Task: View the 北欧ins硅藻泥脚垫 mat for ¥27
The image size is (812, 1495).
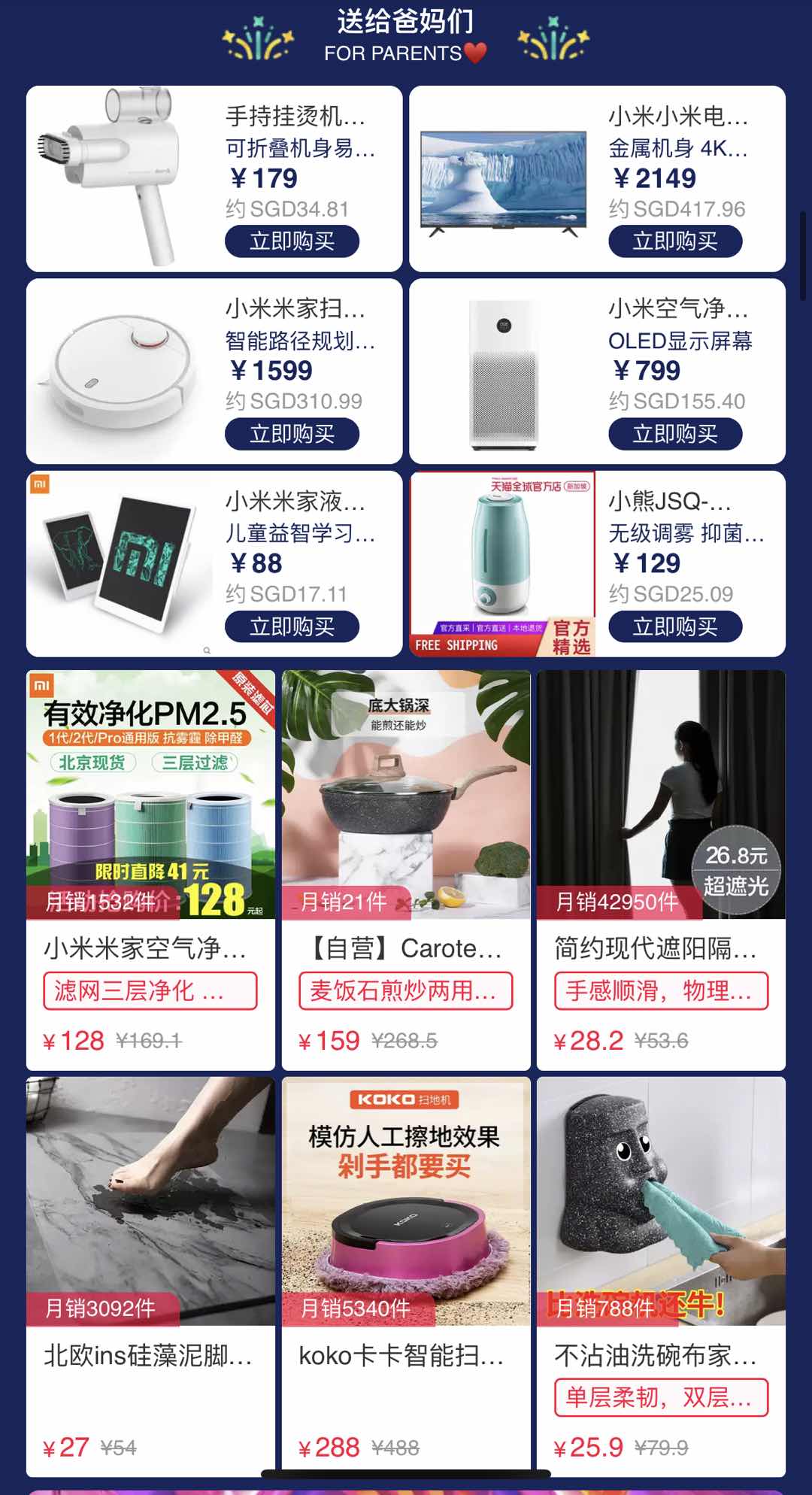Action: (150, 1275)
